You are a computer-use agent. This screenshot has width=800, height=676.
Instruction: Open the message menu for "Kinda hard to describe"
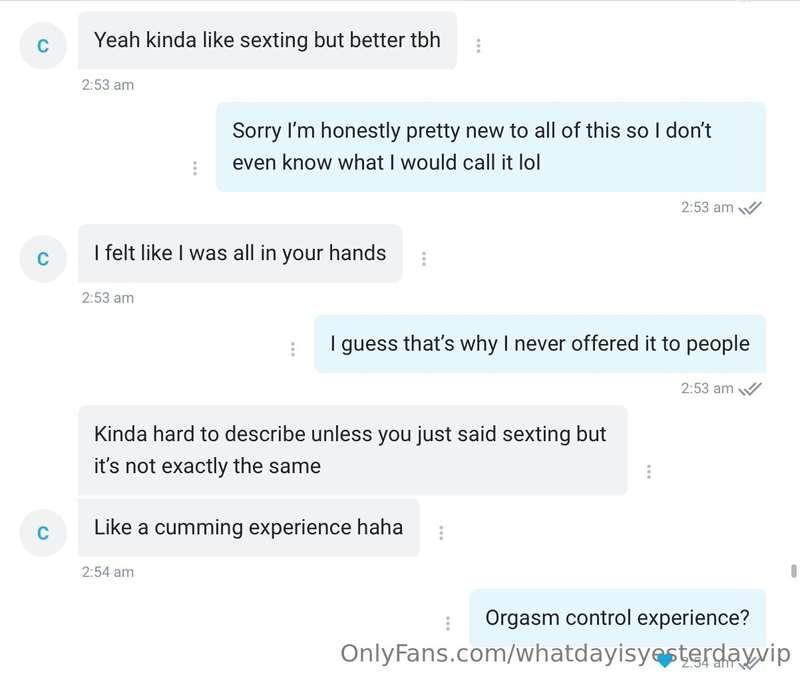point(649,471)
